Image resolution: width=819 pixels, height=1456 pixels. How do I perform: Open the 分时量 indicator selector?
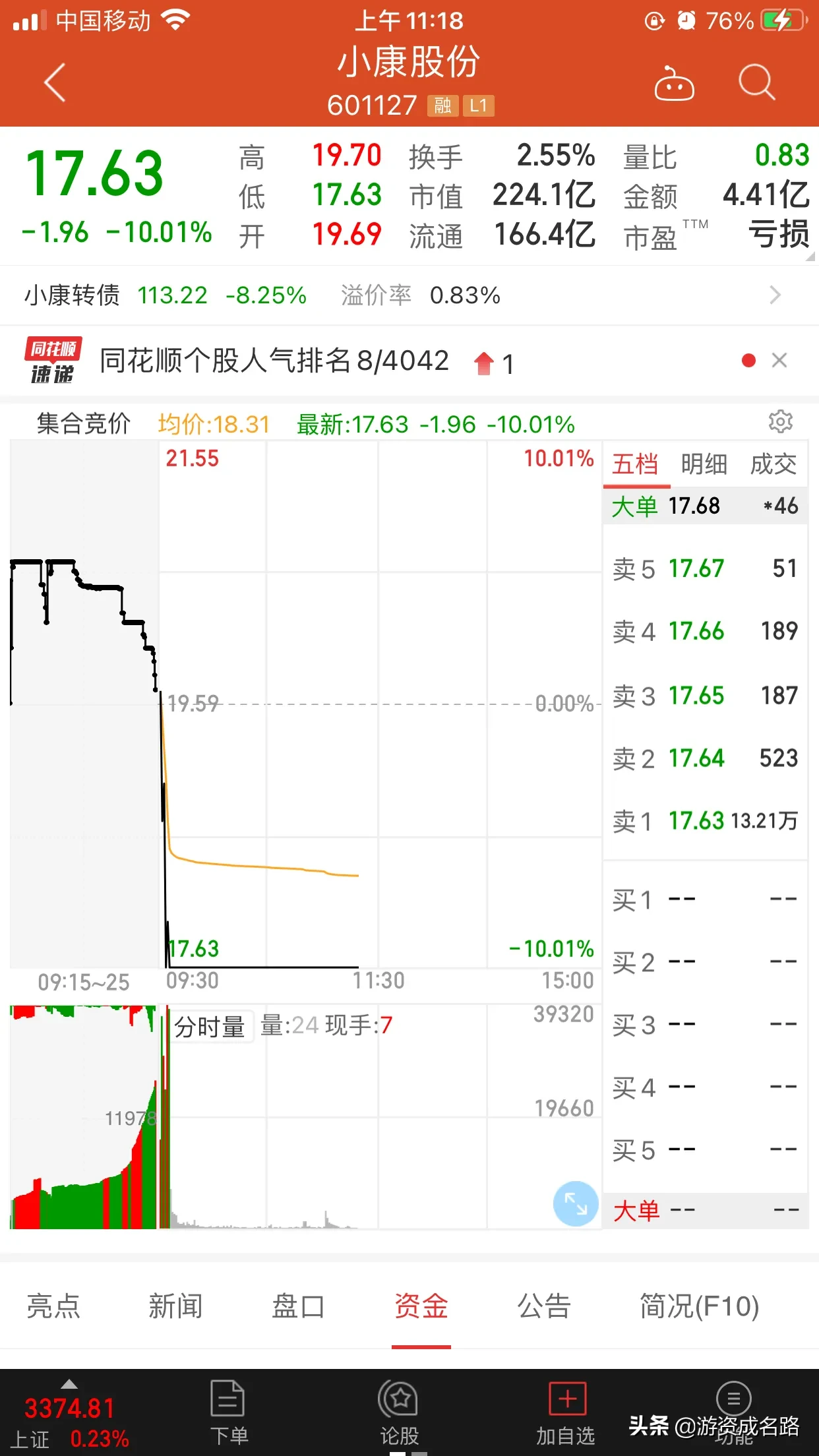click(x=210, y=1027)
